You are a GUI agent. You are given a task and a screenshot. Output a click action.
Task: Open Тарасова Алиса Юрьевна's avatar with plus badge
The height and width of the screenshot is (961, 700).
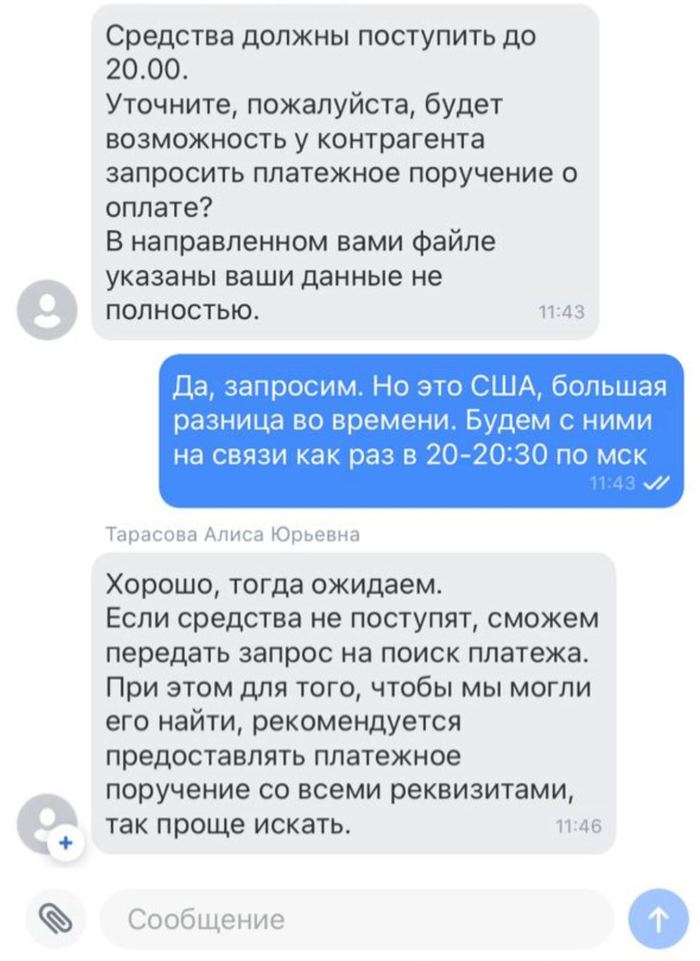pos(48,823)
